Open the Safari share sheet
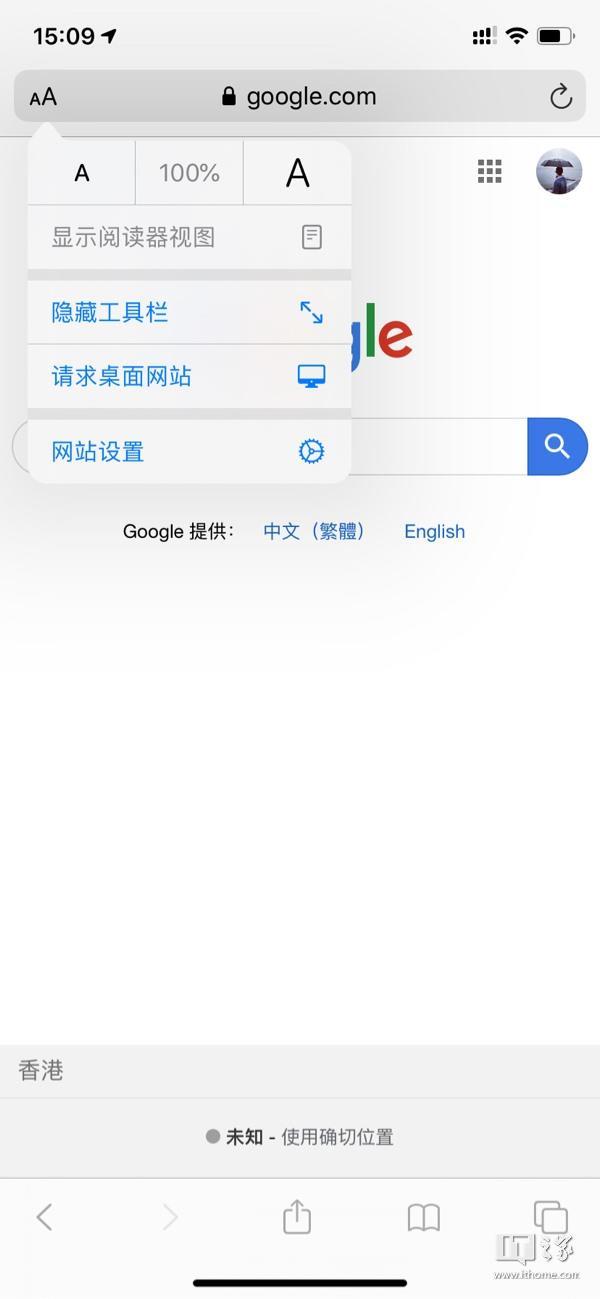Screen dimensions: 600x1299 [297, 1216]
